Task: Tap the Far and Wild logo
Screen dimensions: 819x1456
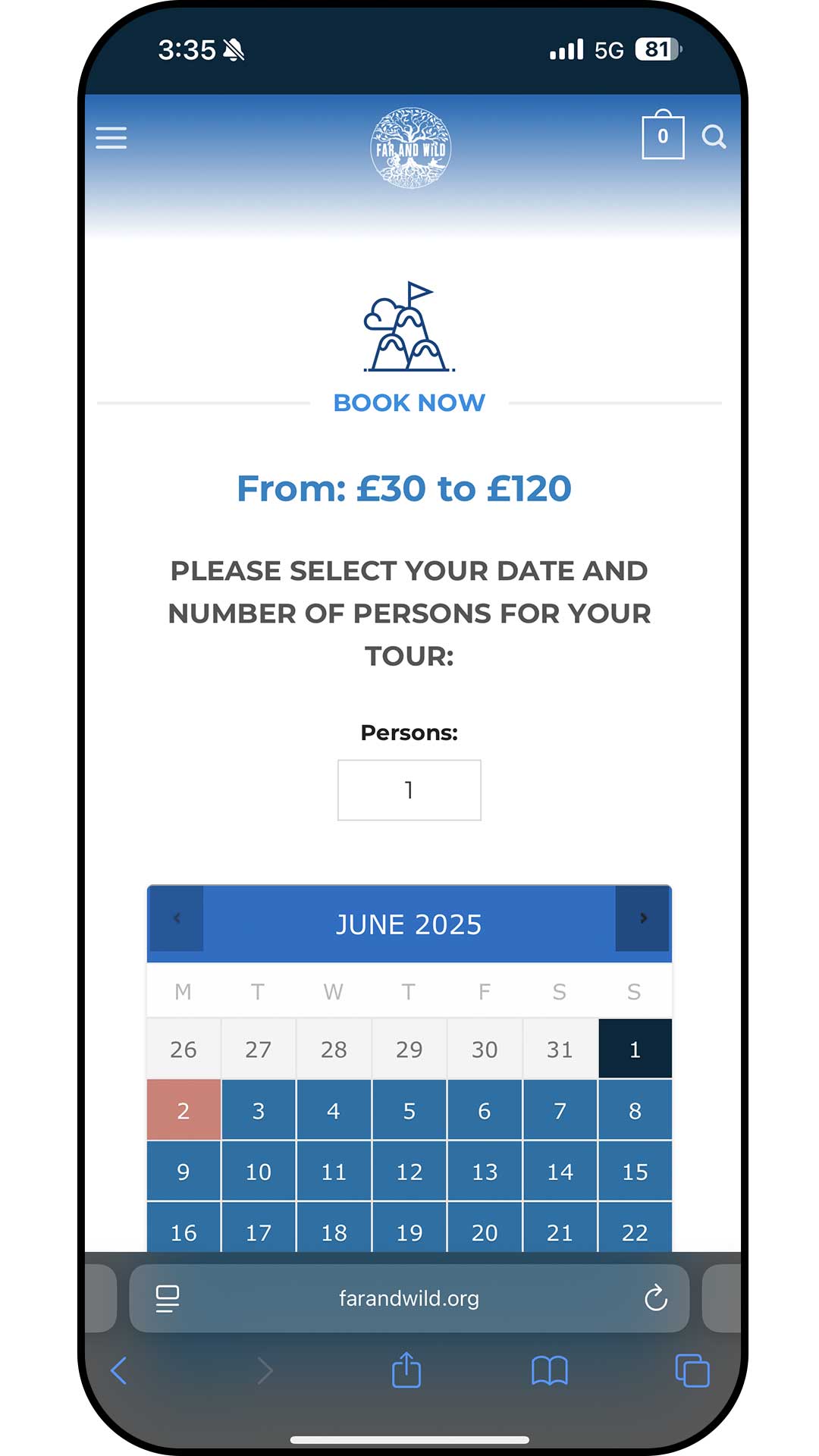Action: point(410,147)
